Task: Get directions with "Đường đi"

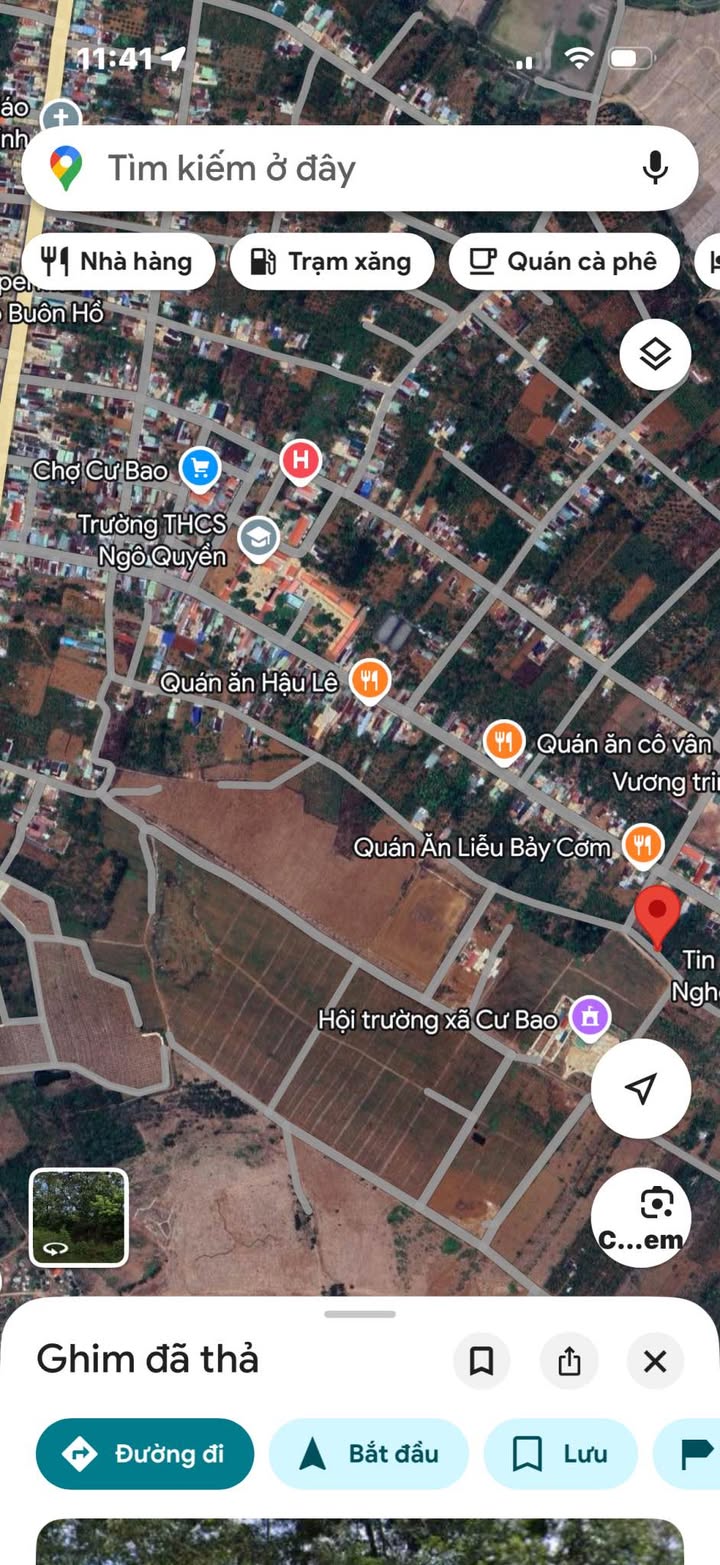Action: (145, 1453)
